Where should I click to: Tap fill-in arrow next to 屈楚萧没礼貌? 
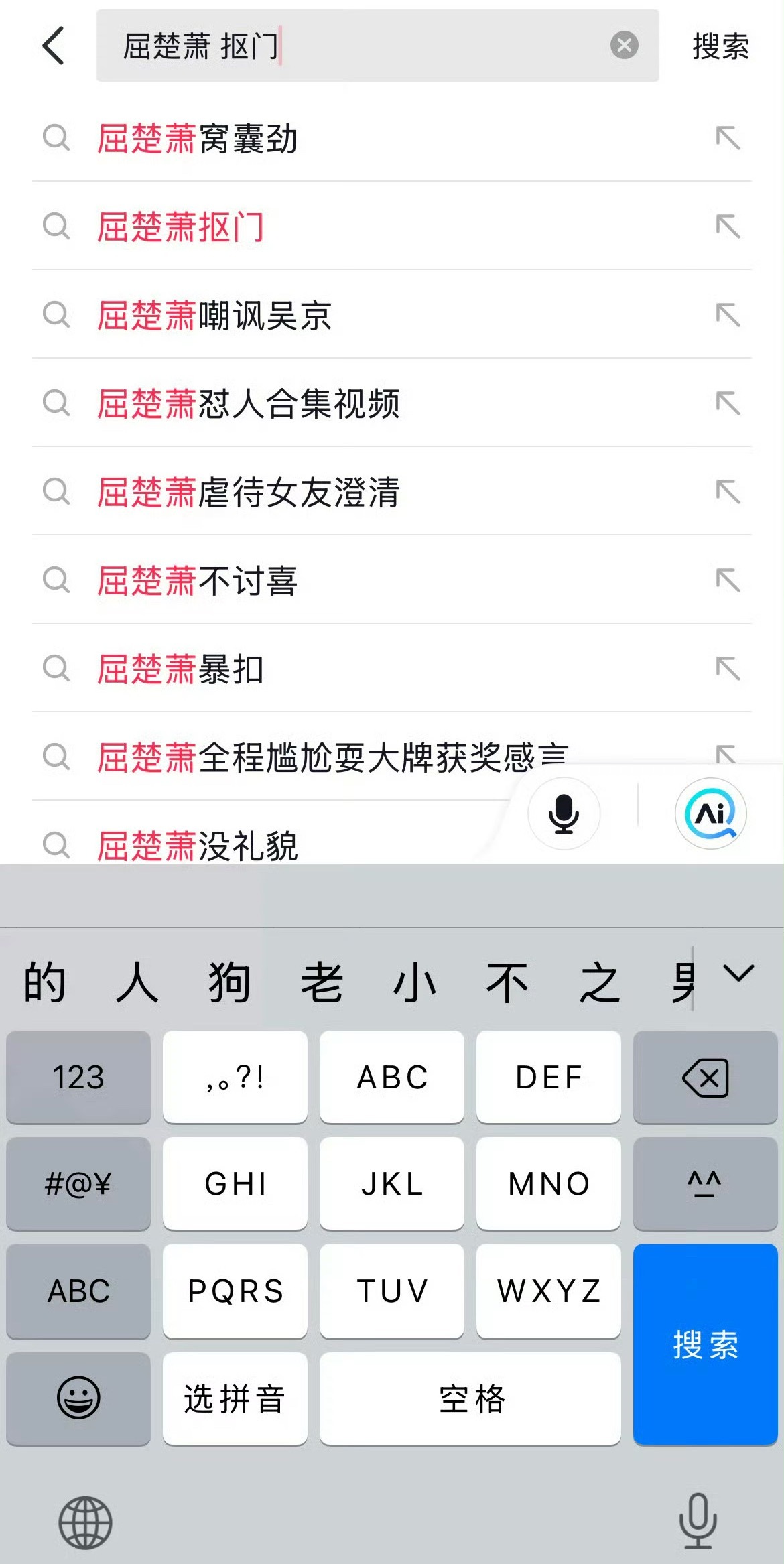(x=728, y=844)
